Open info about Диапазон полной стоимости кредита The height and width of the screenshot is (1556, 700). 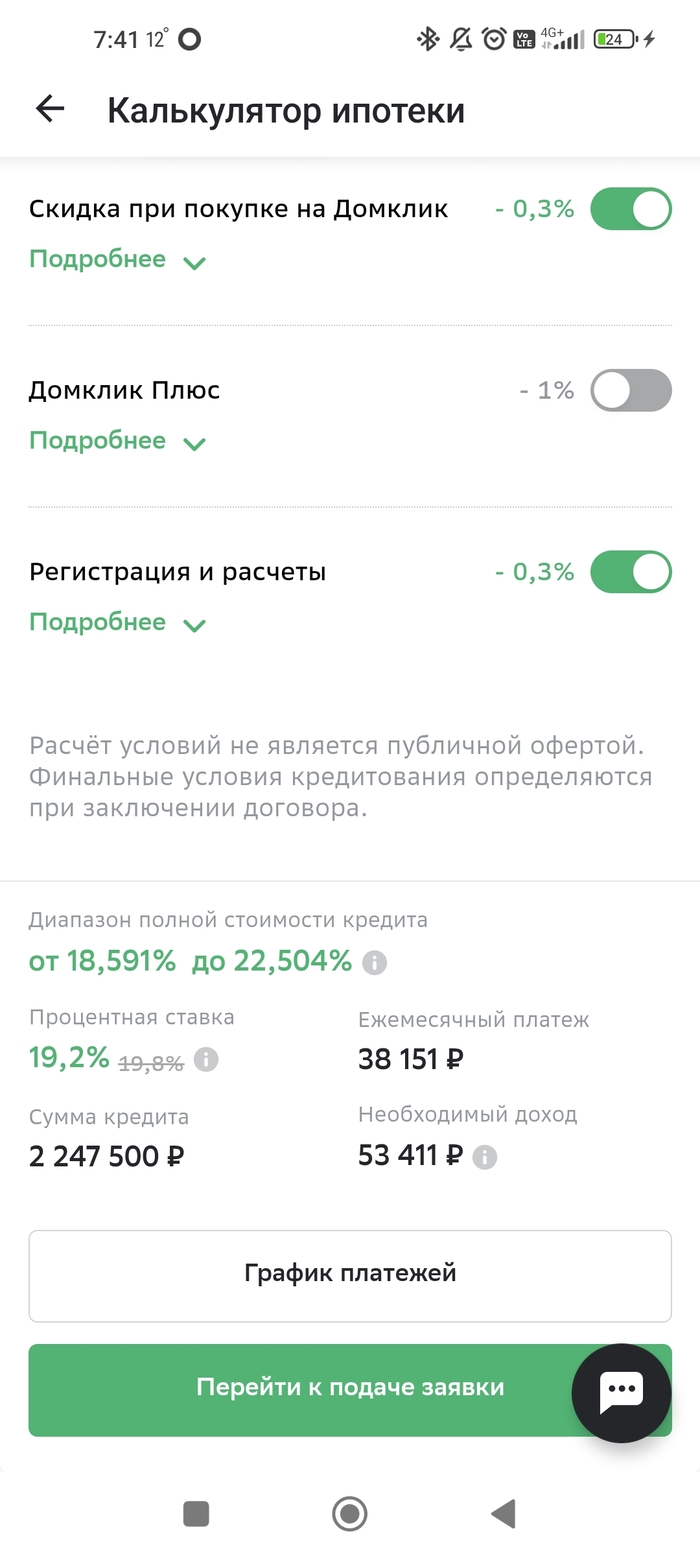click(374, 963)
